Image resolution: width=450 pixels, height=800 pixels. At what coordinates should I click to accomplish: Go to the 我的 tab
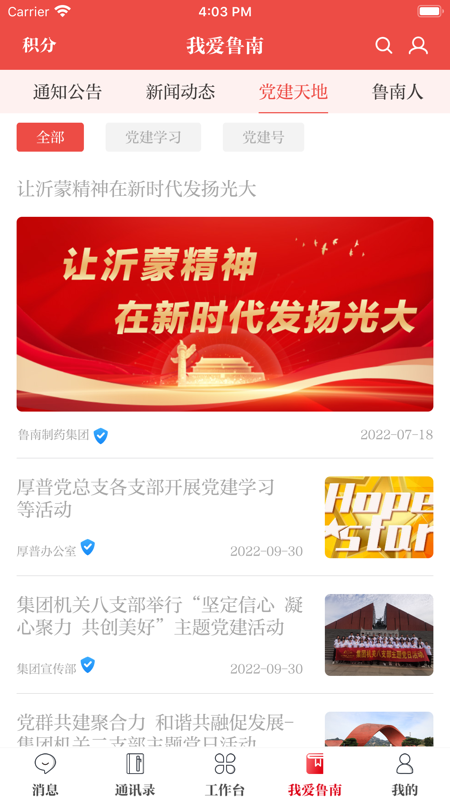click(405, 774)
